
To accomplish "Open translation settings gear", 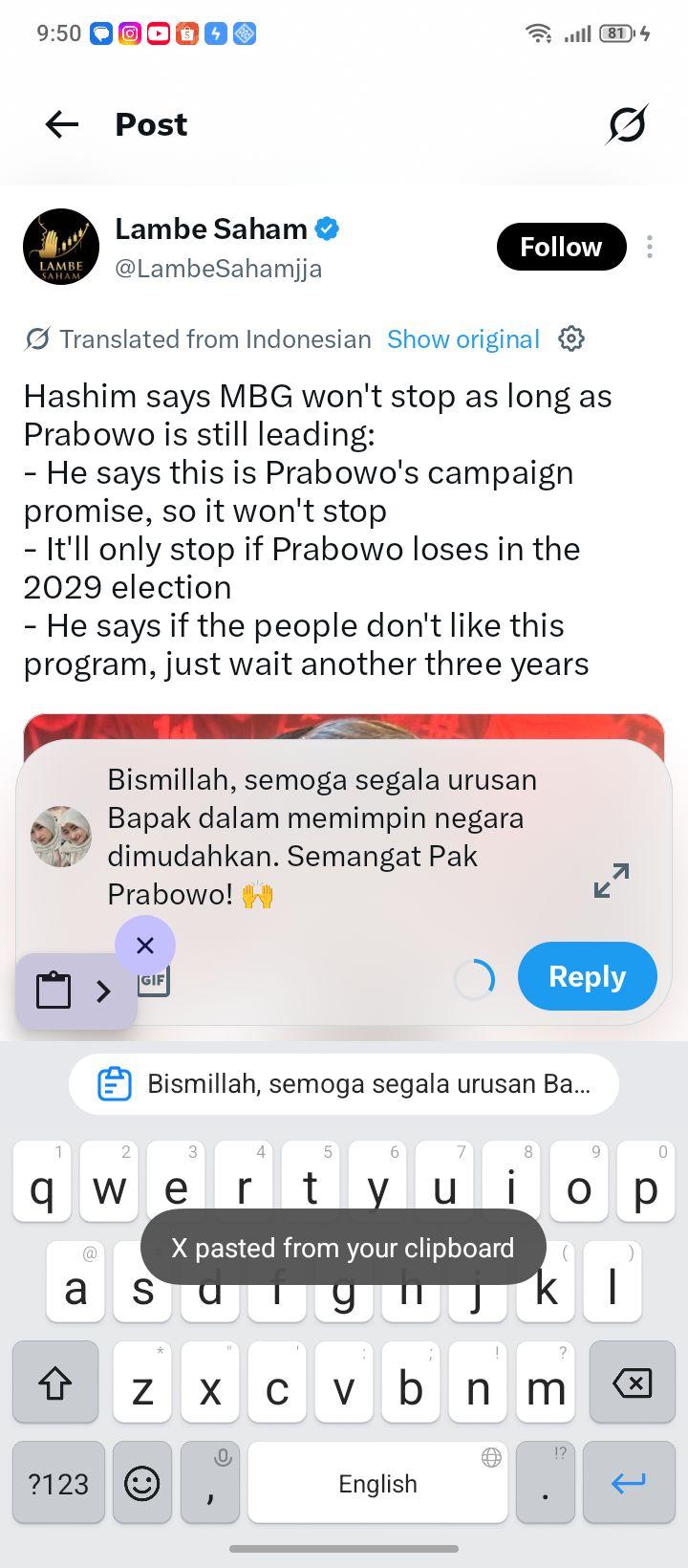I will pos(571,338).
